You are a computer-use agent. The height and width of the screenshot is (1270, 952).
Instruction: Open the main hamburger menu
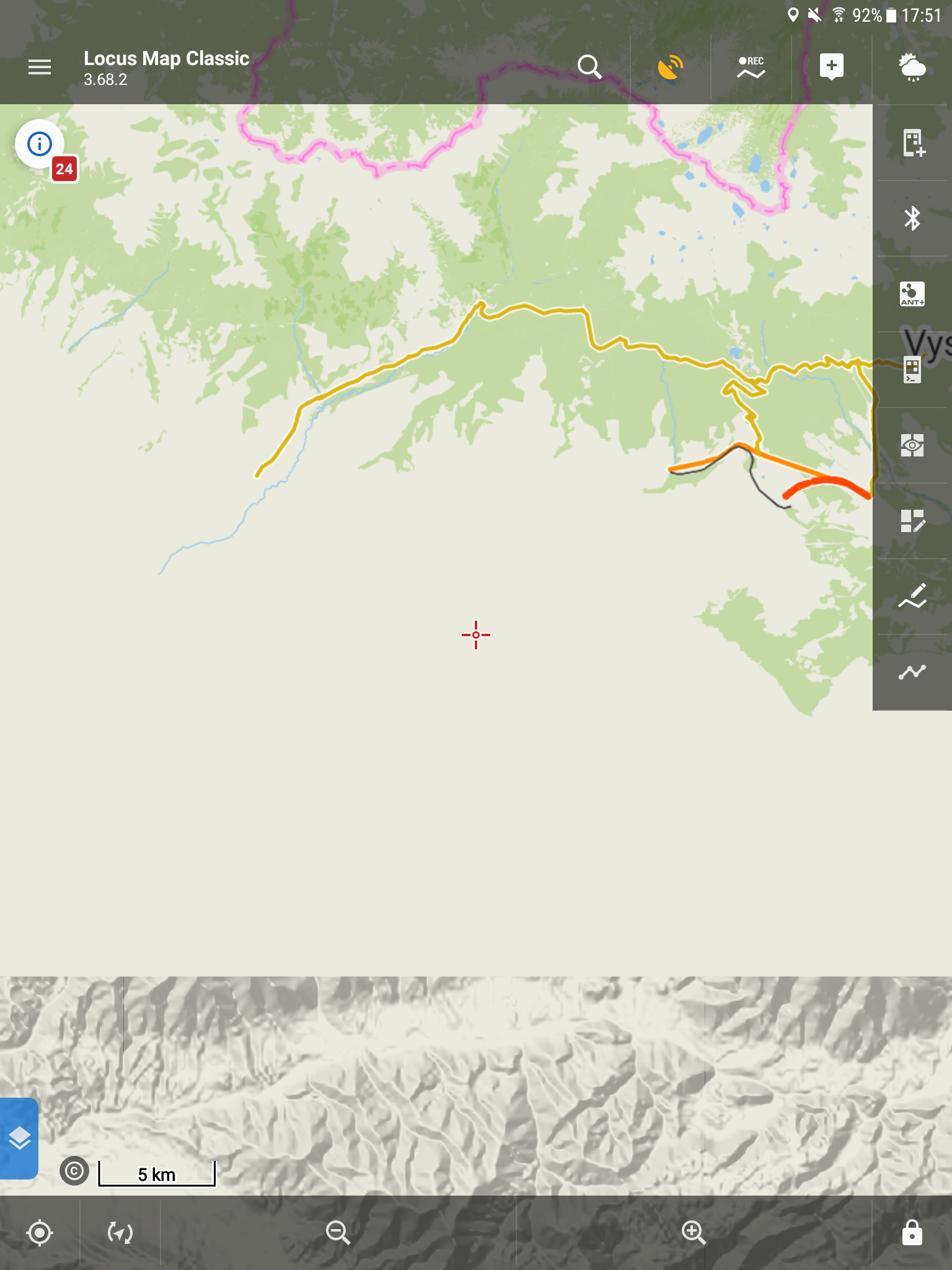click(x=40, y=67)
